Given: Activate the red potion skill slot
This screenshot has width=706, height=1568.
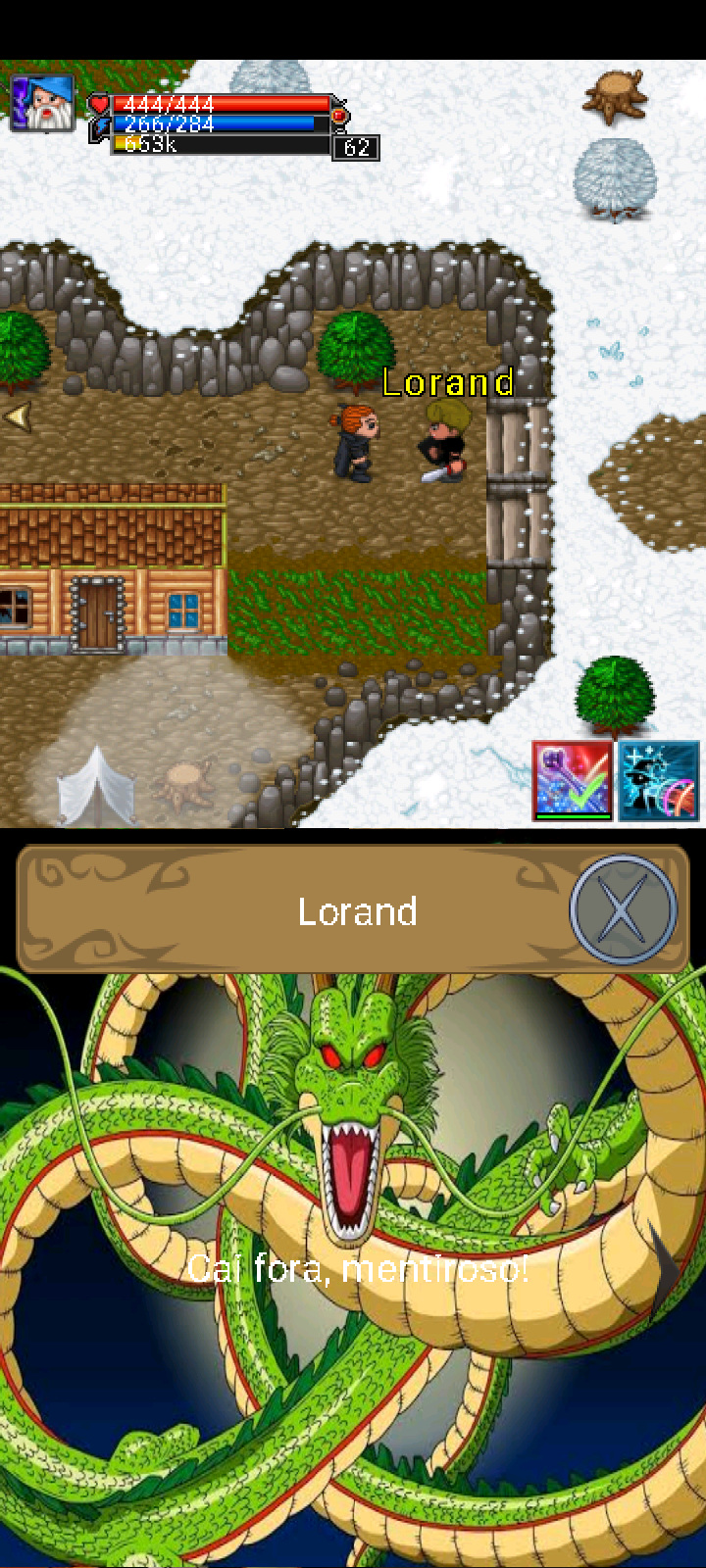Looking at the screenshot, I should [572, 780].
